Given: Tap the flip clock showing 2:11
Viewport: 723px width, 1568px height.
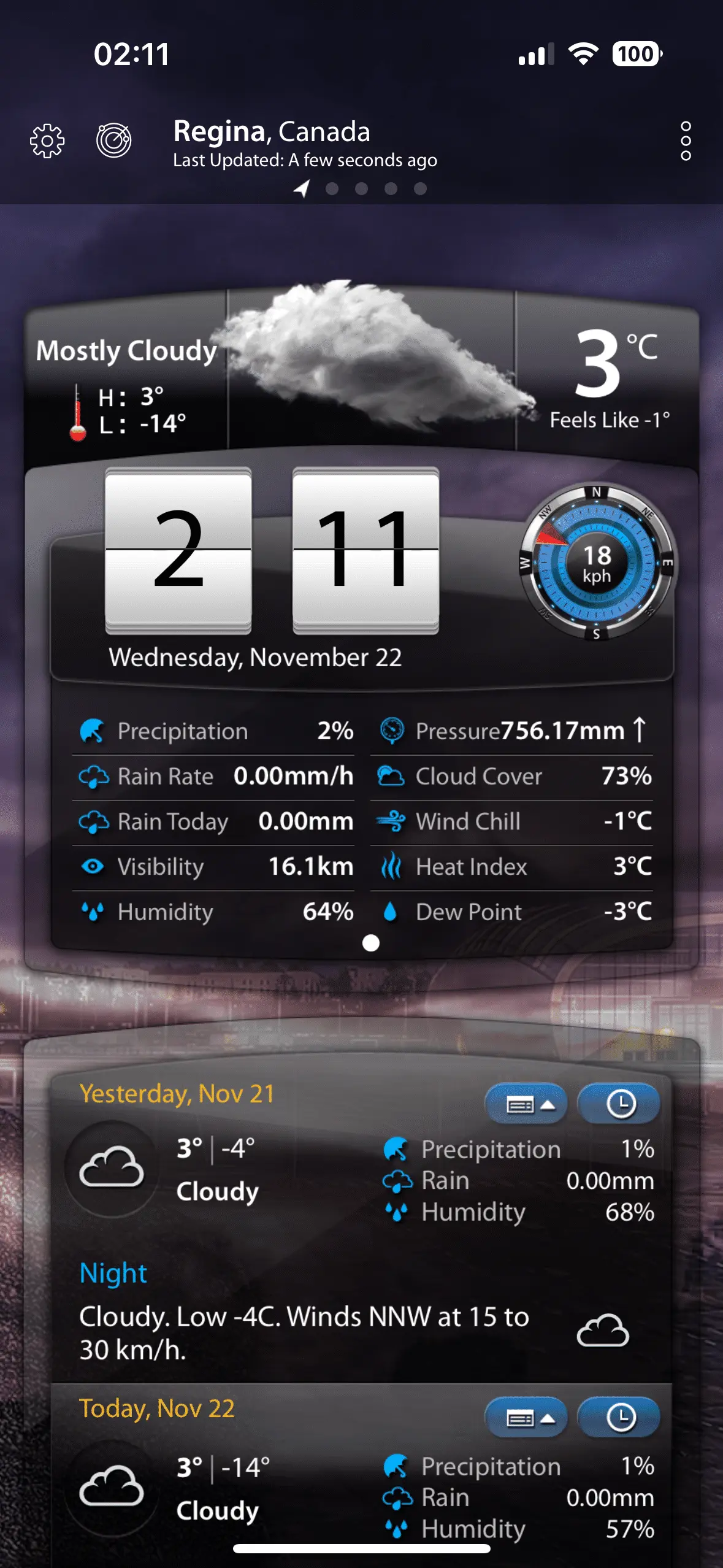Looking at the screenshot, I should 272,550.
